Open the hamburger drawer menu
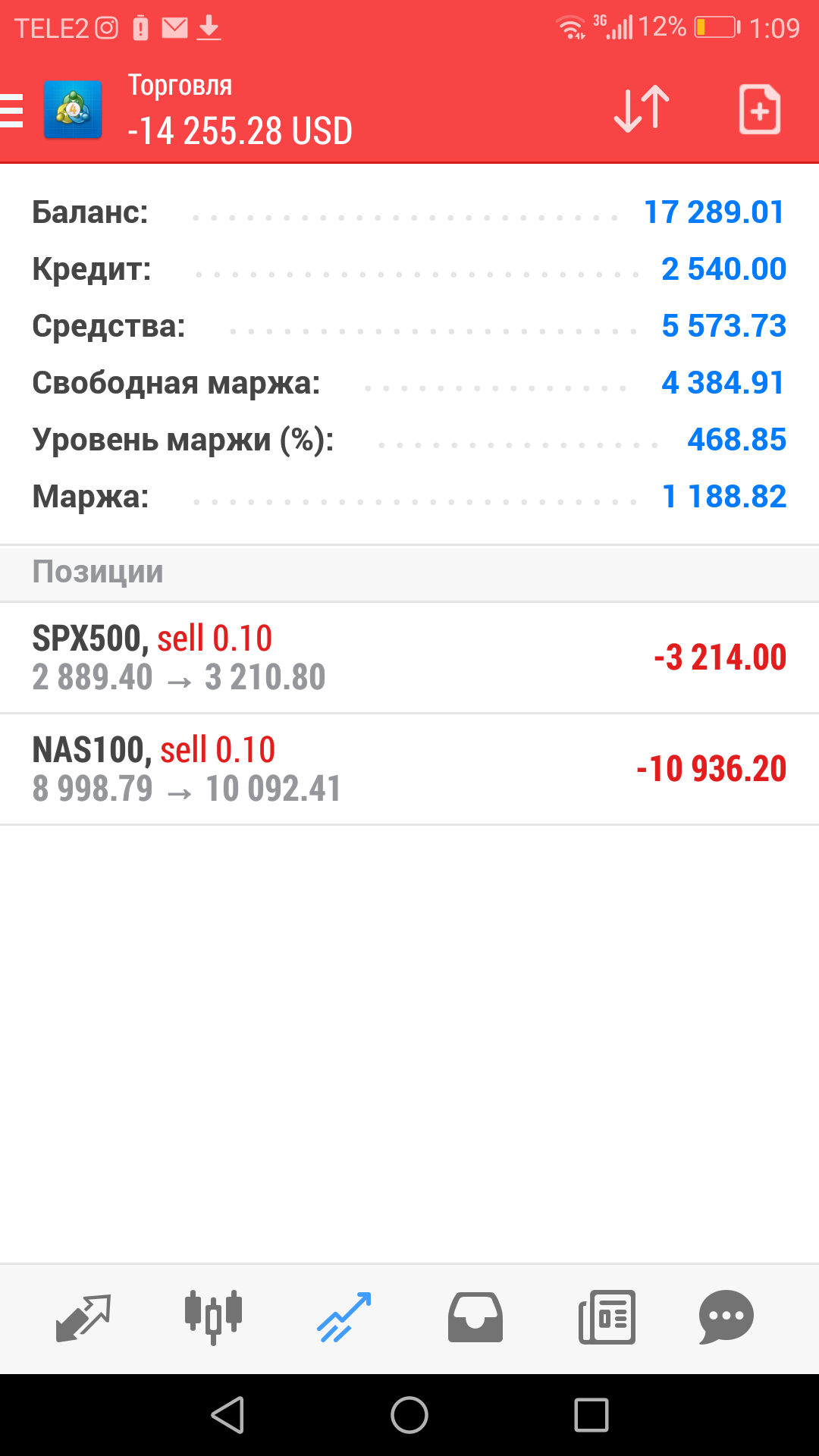 [12, 110]
